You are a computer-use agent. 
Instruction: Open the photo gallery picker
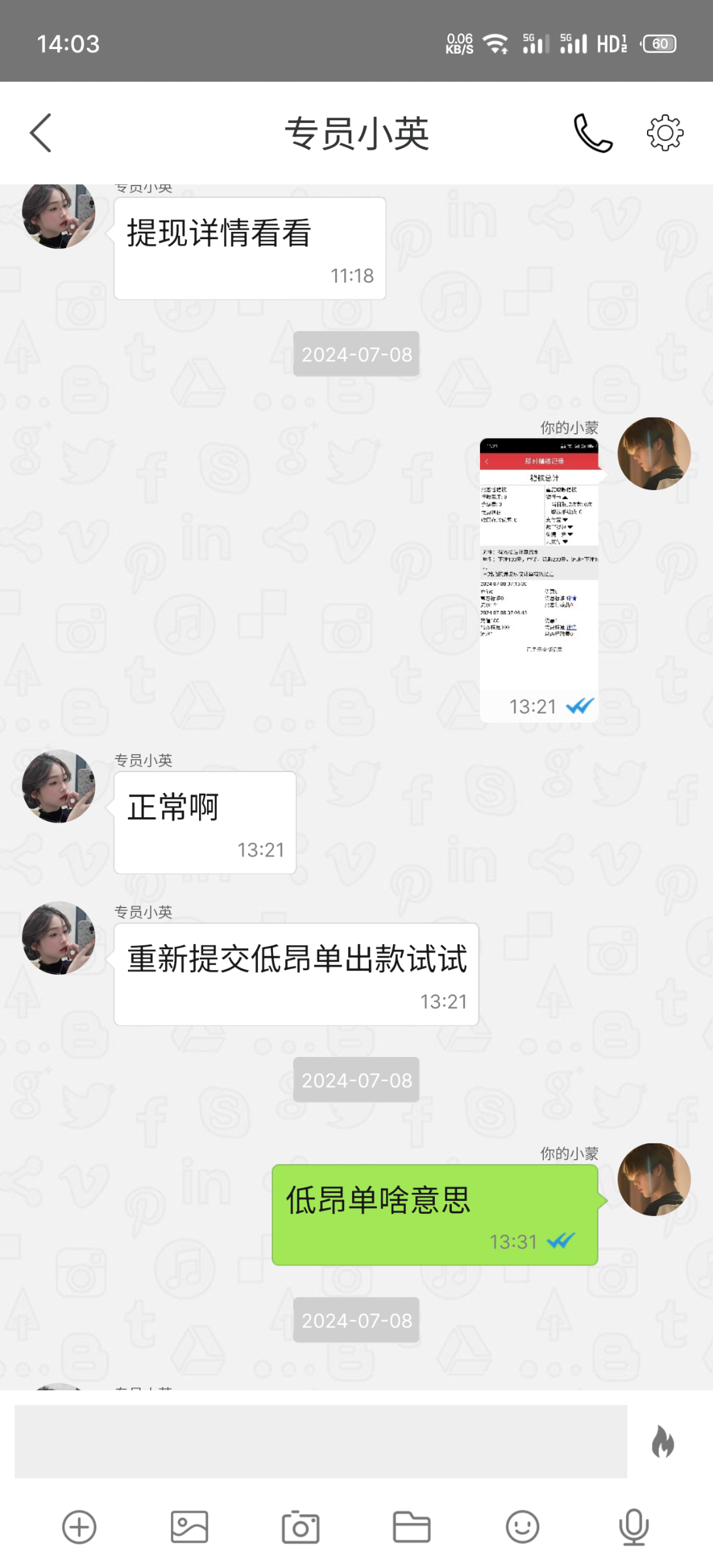tap(189, 1527)
